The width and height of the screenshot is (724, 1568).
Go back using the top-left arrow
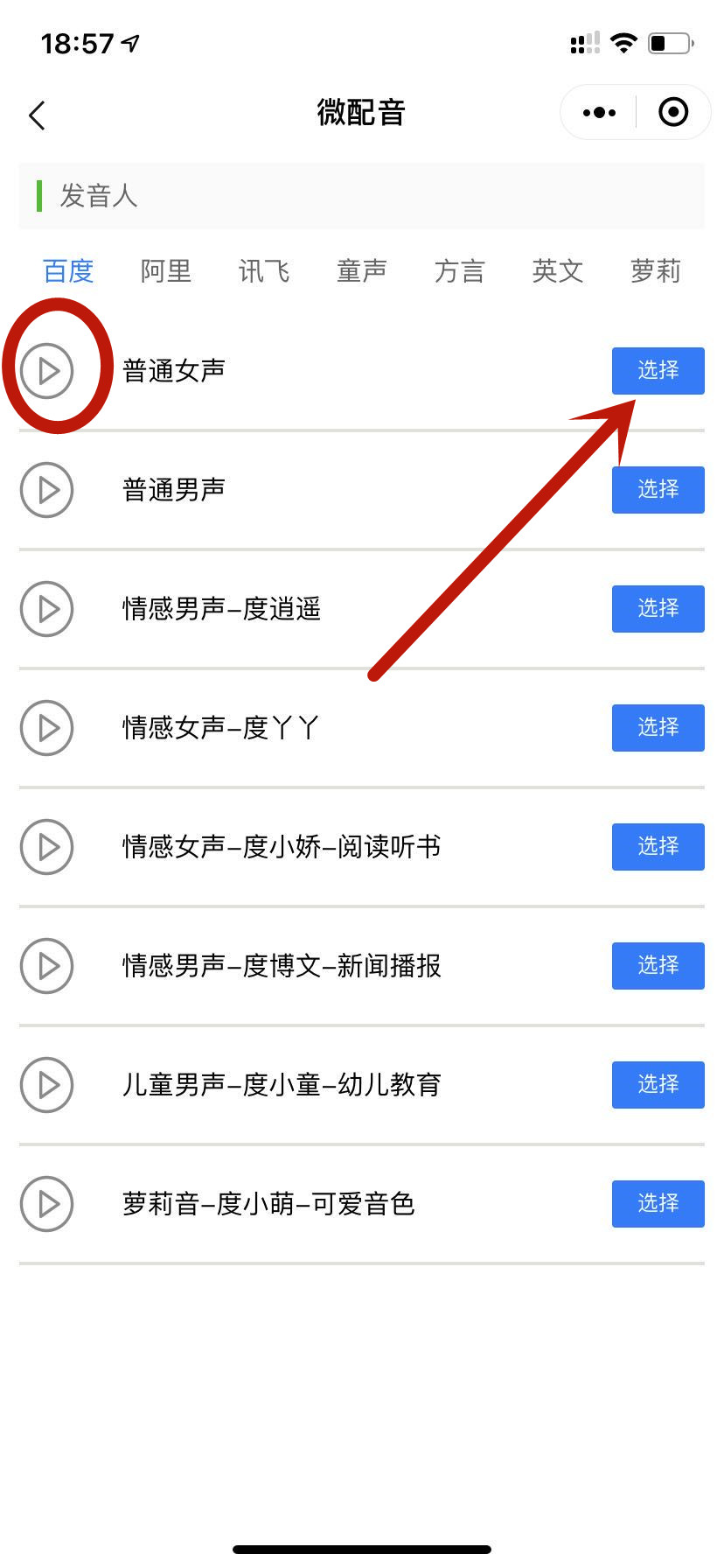point(37,115)
